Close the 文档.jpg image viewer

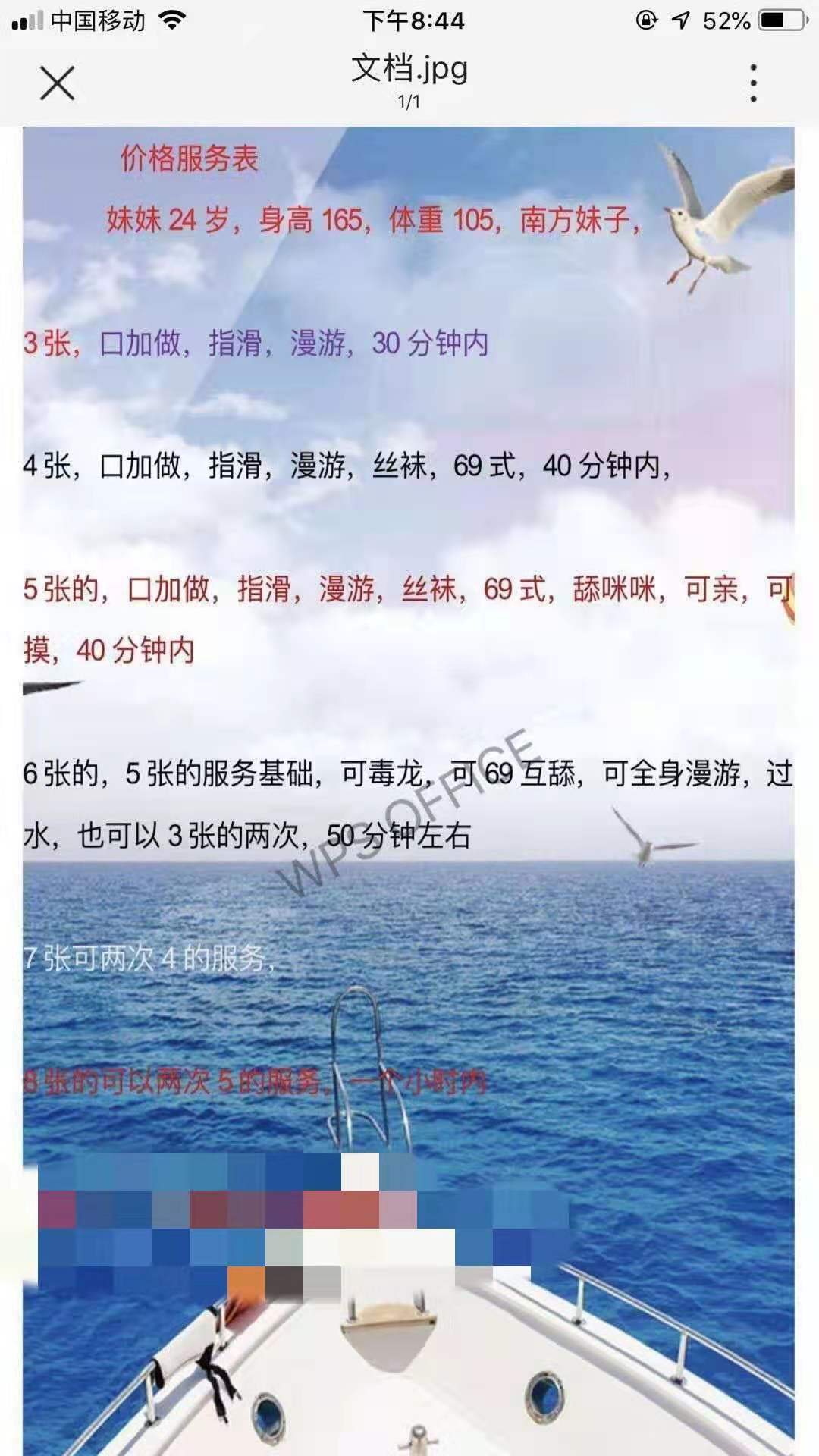pyautogui.click(x=57, y=83)
